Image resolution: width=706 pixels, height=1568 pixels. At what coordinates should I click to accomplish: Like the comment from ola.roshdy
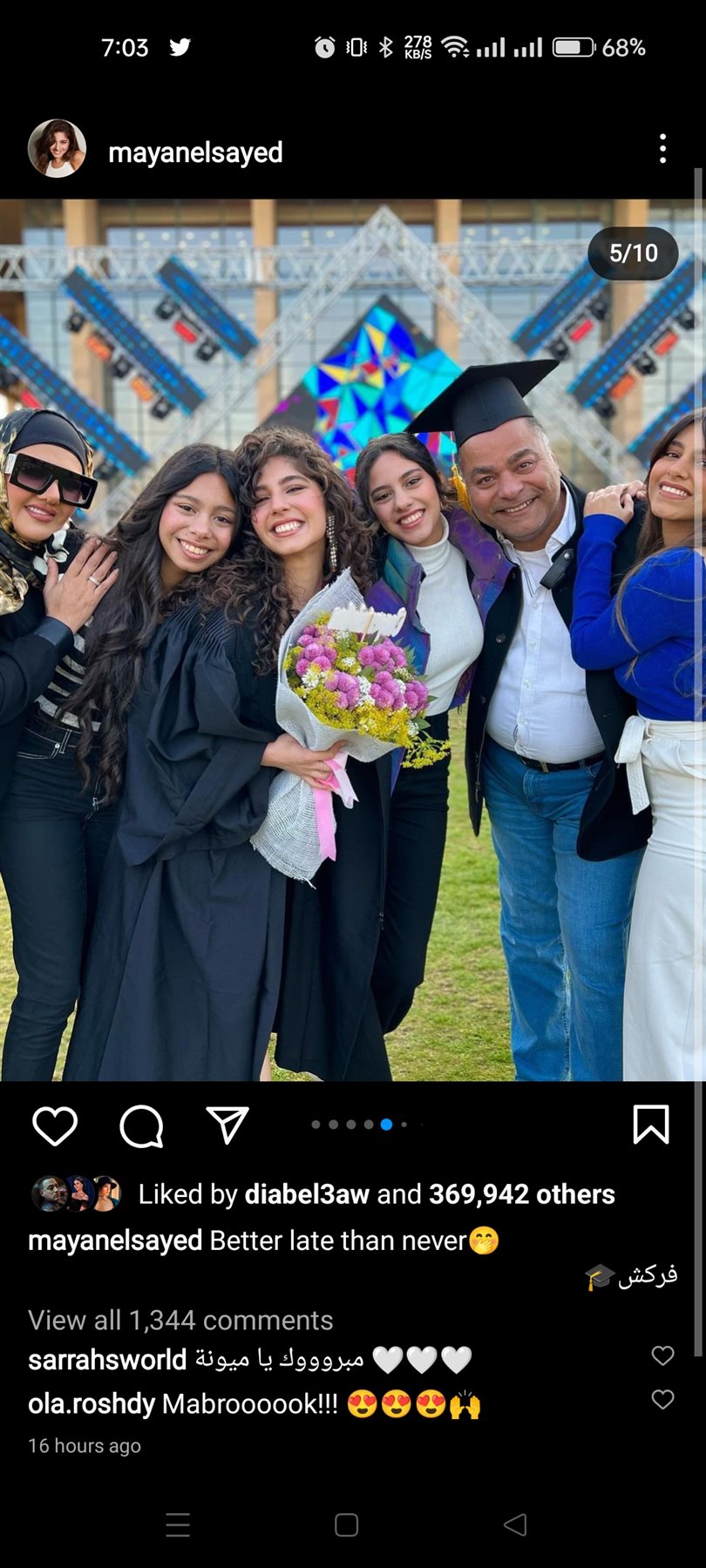[662, 1400]
